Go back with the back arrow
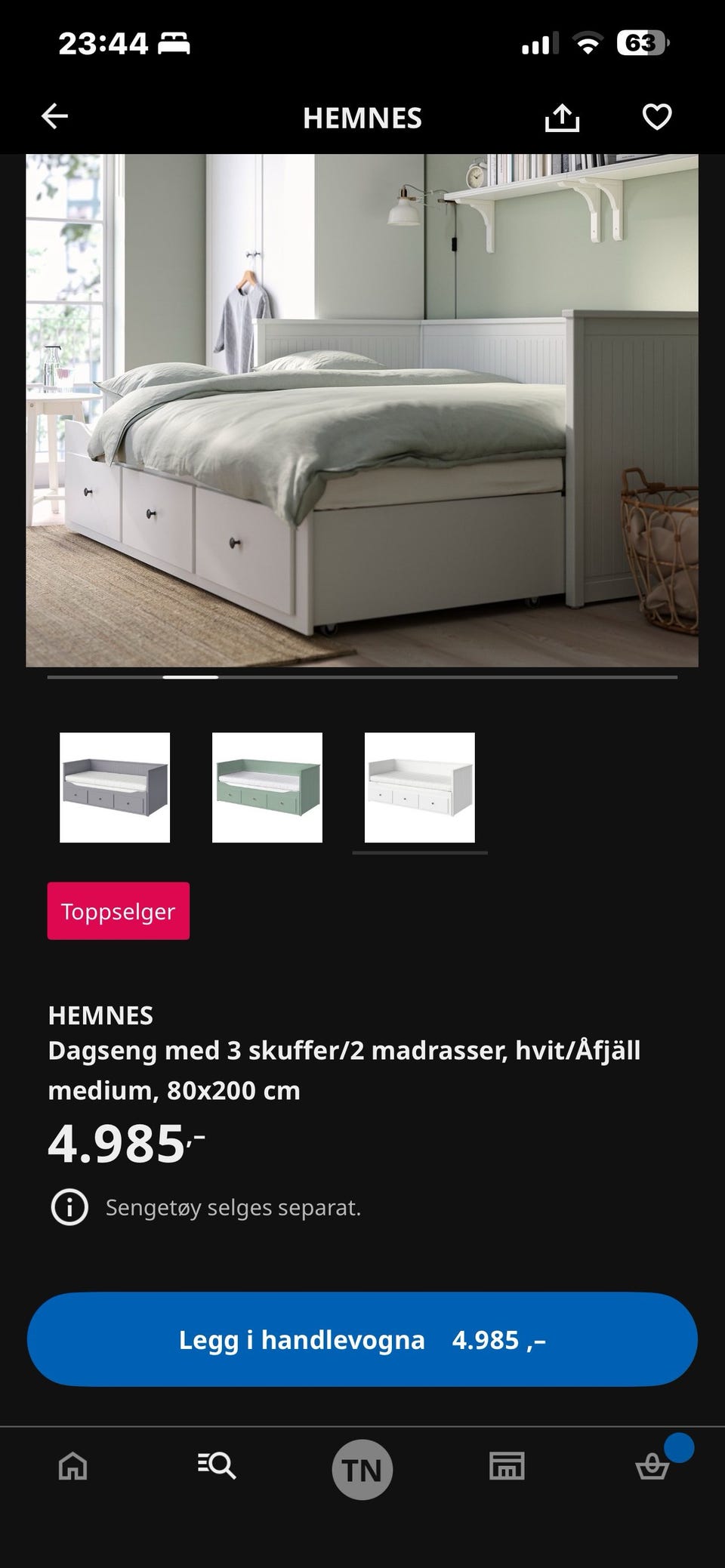Viewport: 725px width, 1568px height. 54,116
